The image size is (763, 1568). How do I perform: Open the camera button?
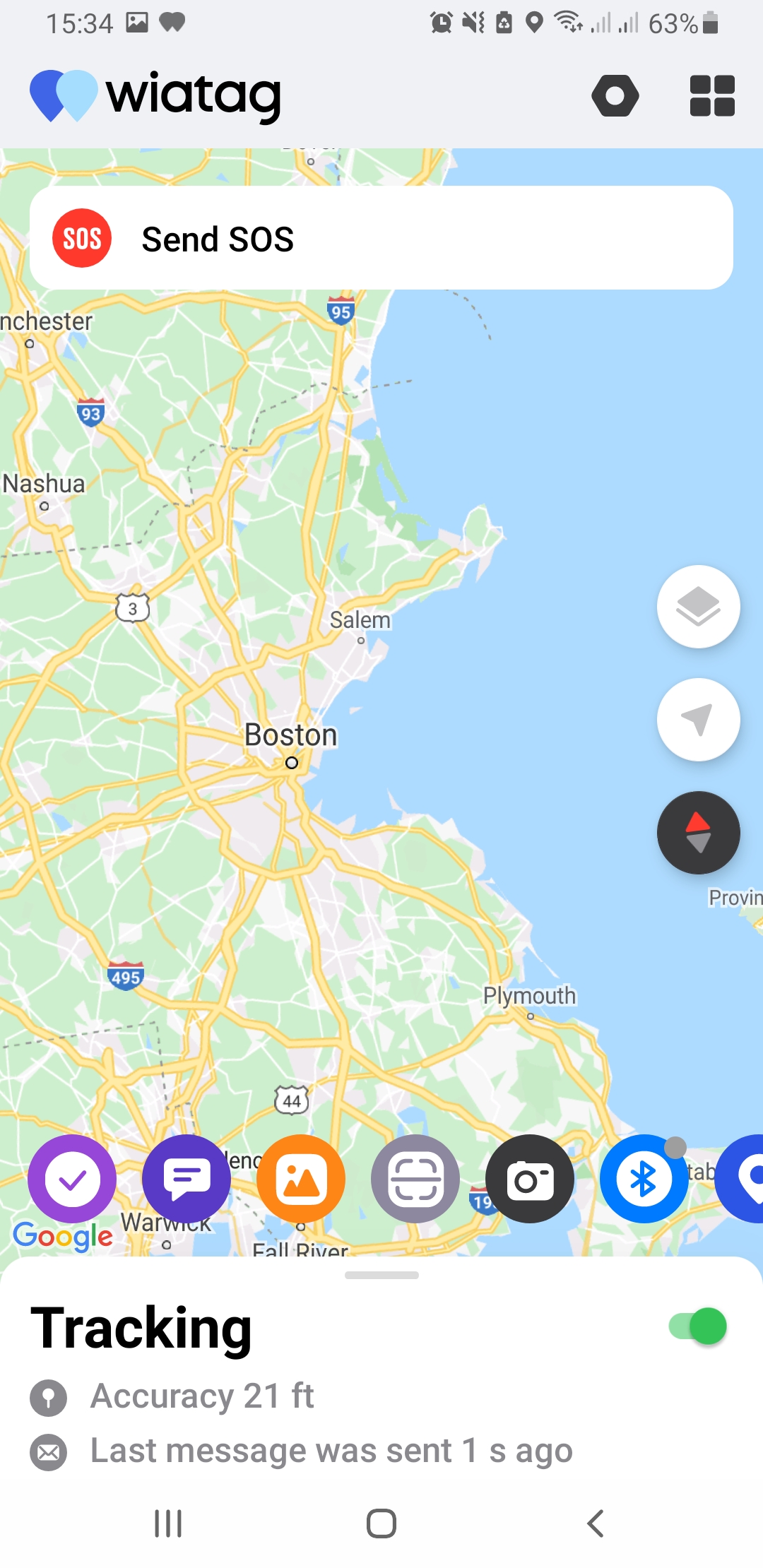point(530,1179)
